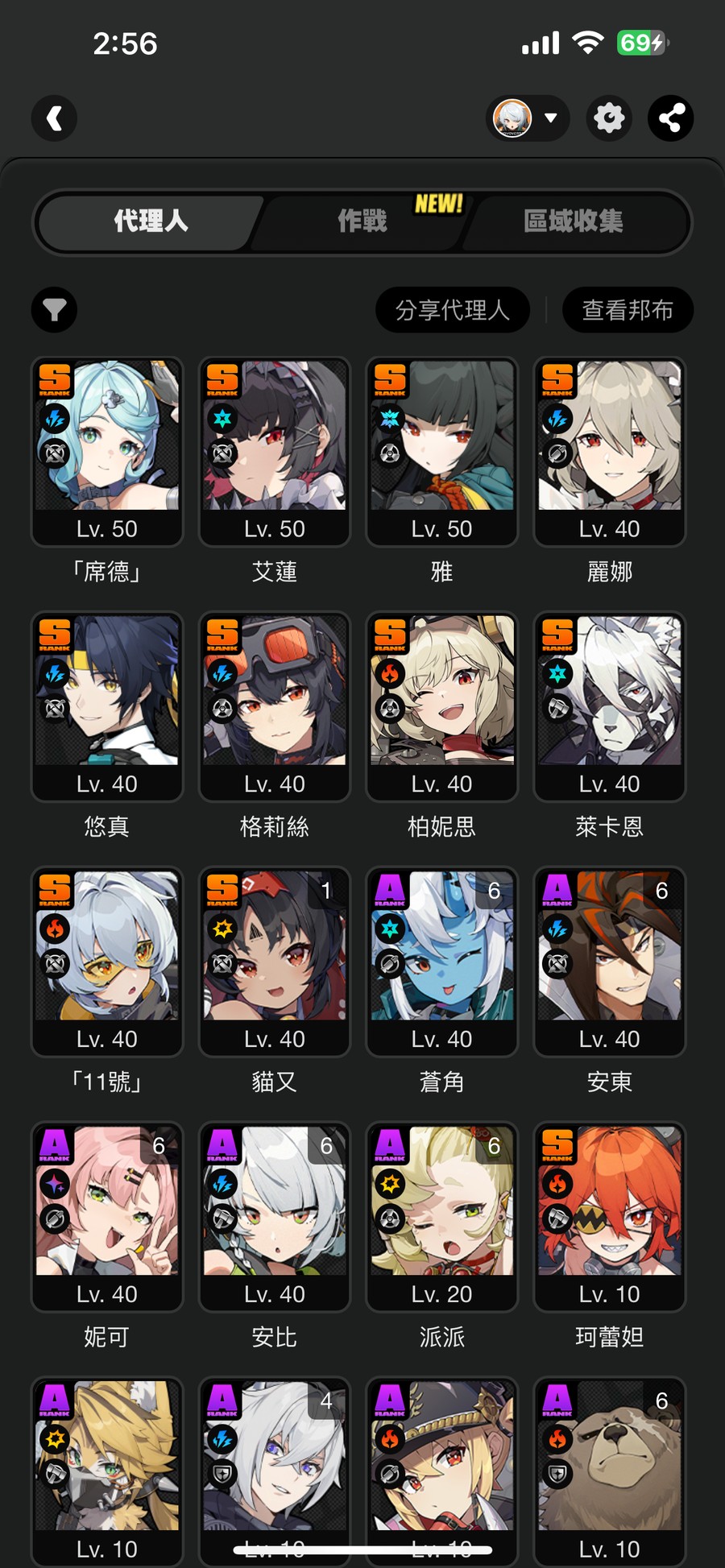Tap the 分享代理人 button

coord(452,310)
